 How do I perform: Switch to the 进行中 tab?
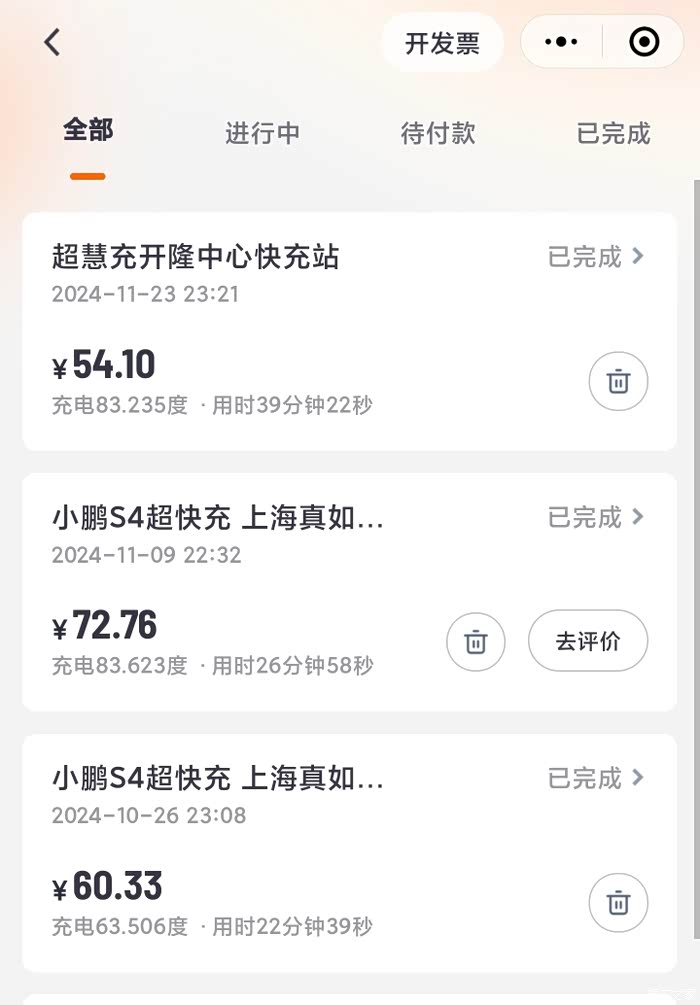(262, 133)
